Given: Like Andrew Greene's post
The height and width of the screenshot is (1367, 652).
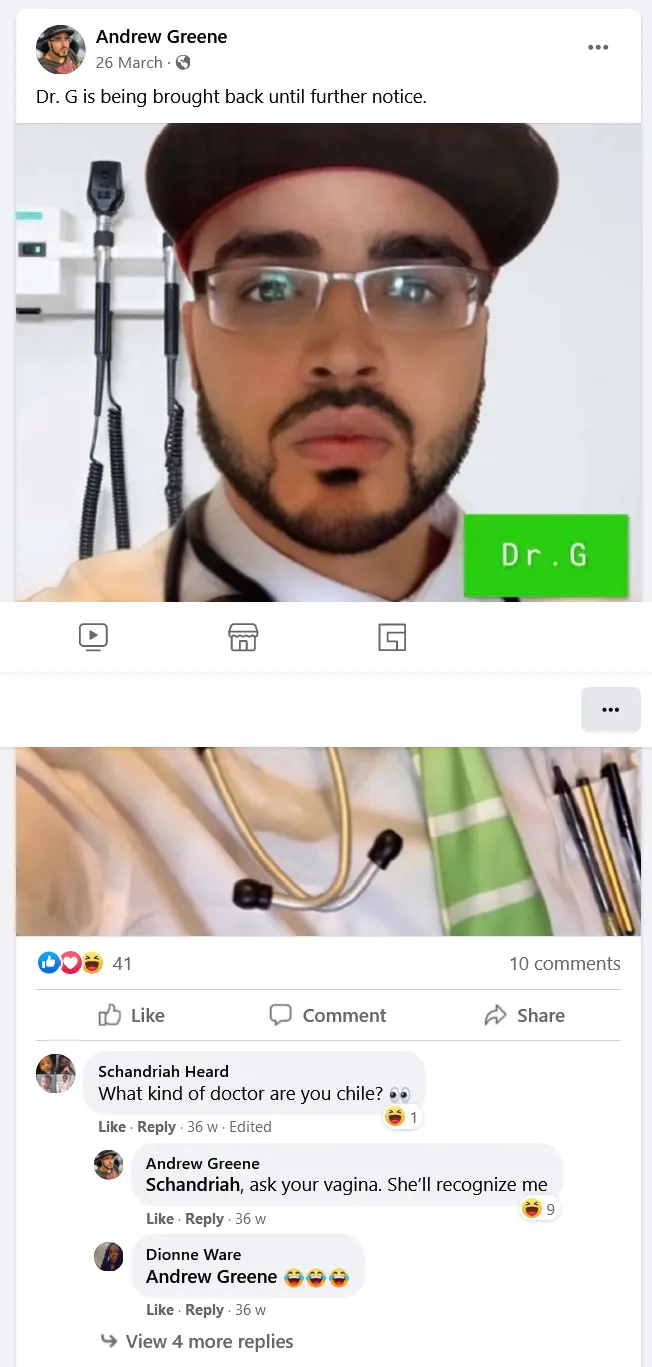Looking at the screenshot, I should pos(131,1015).
